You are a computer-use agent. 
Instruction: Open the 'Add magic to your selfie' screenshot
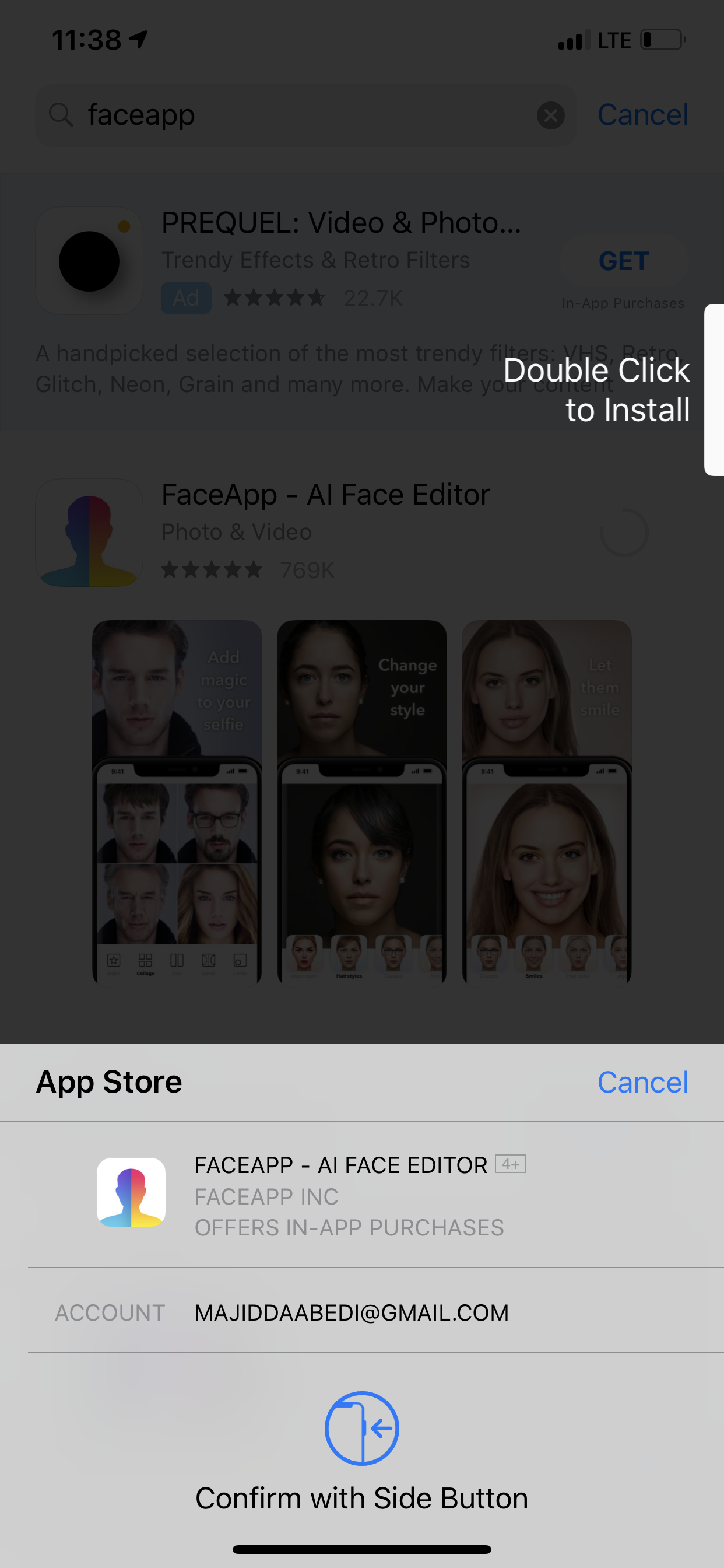(x=177, y=801)
